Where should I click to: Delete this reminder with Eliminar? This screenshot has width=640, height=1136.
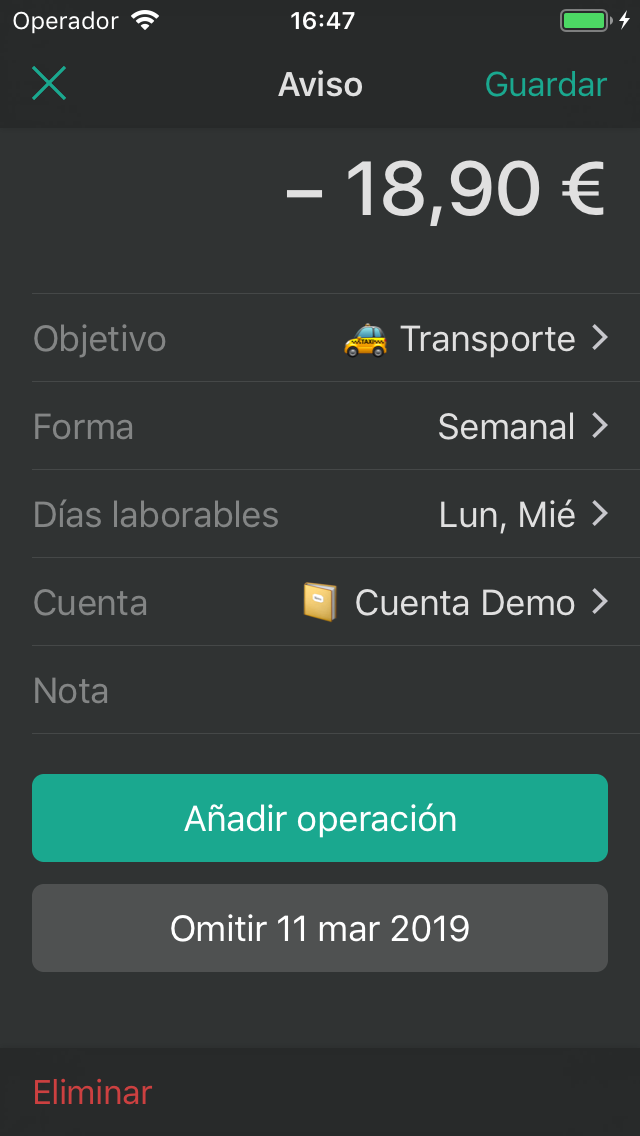(x=93, y=1092)
